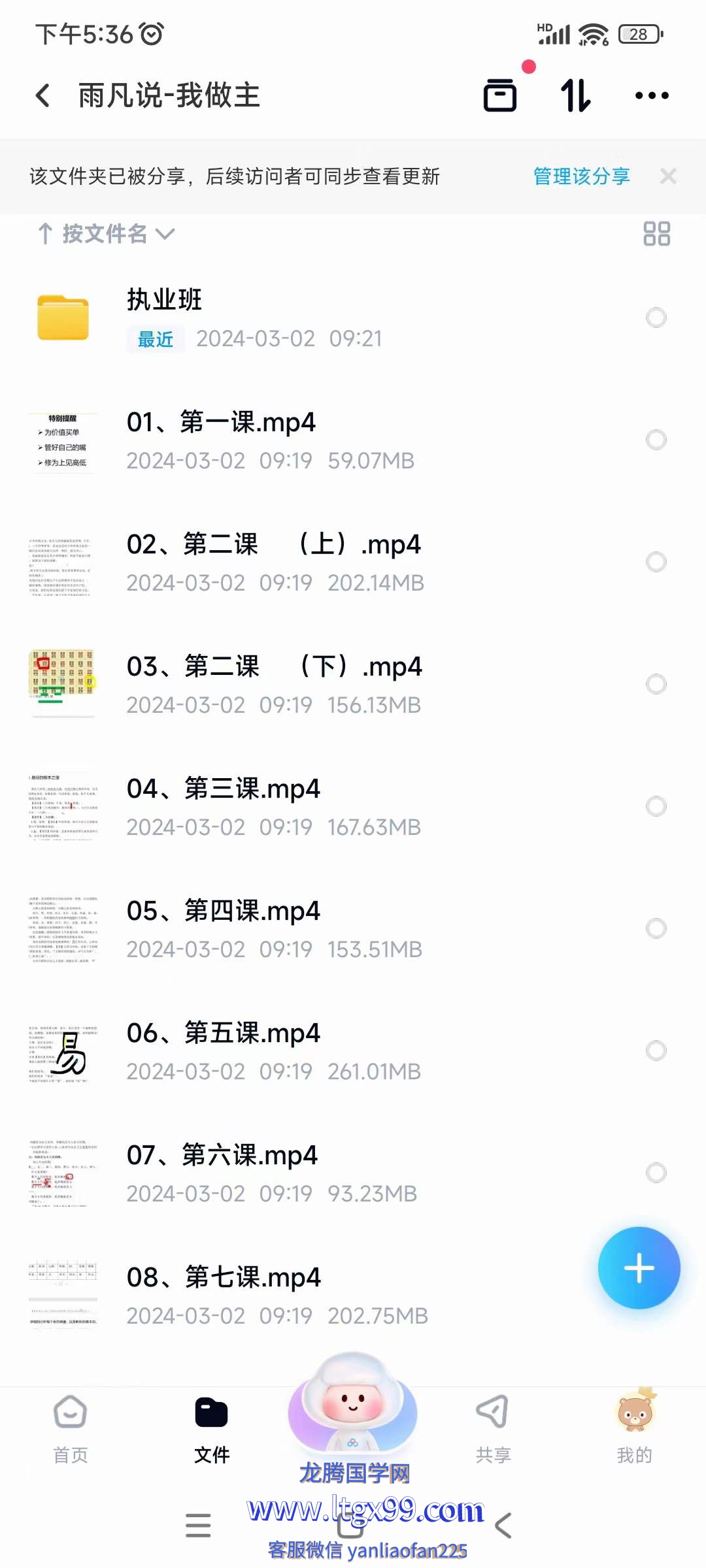Open 03、第二课（下）.mp4 file
The image size is (706, 1568).
click(275, 684)
